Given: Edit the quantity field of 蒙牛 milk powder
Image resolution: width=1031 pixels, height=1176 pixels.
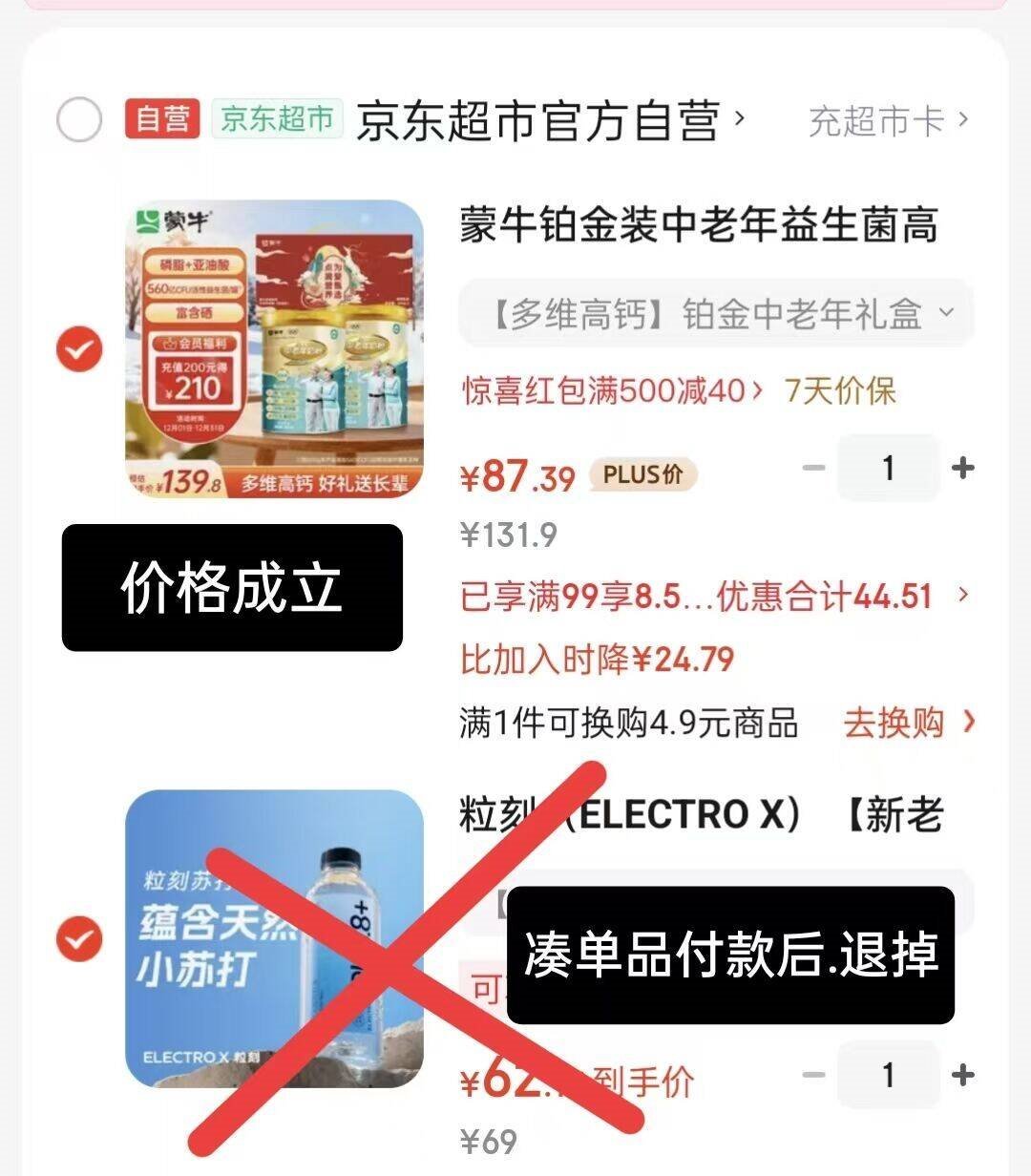Looking at the screenshot, I should click(888, 468).
